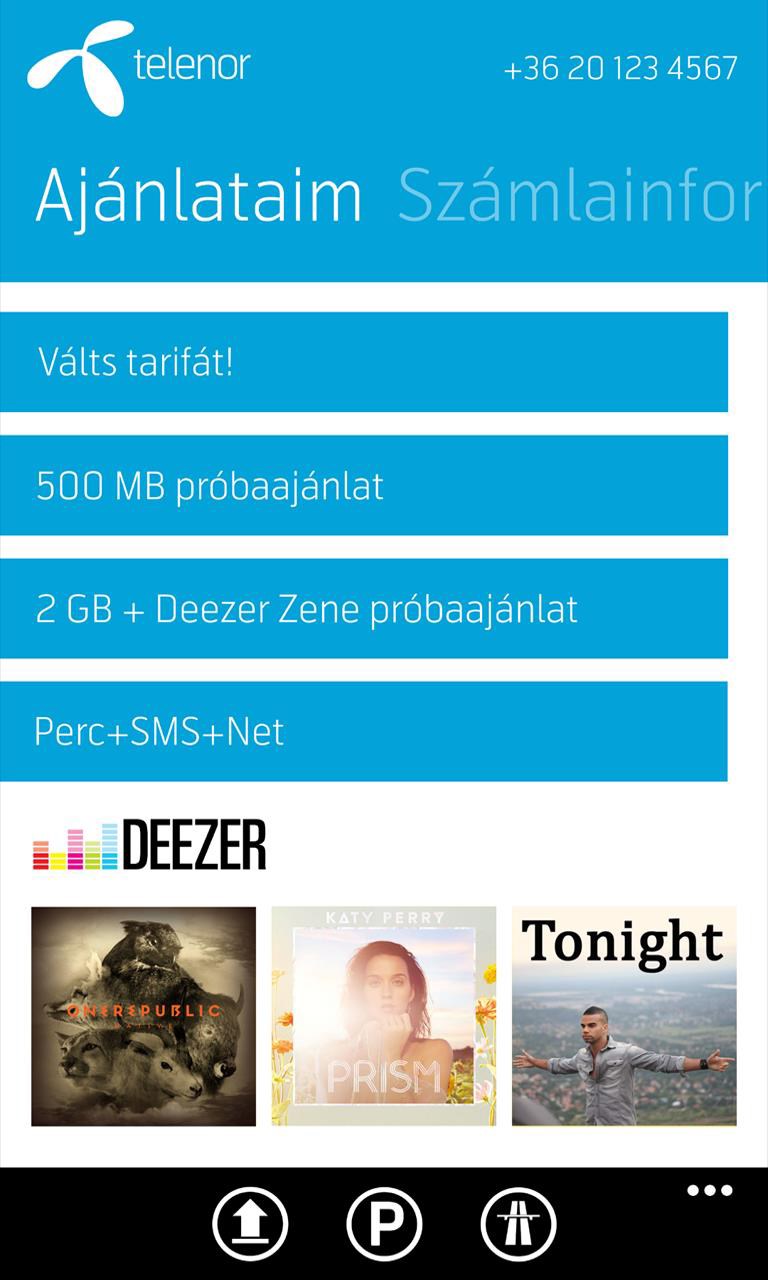Expand the app bar three-dots menu
The height and width of the screenshot is (1280, 768).
pos(709,1191)
